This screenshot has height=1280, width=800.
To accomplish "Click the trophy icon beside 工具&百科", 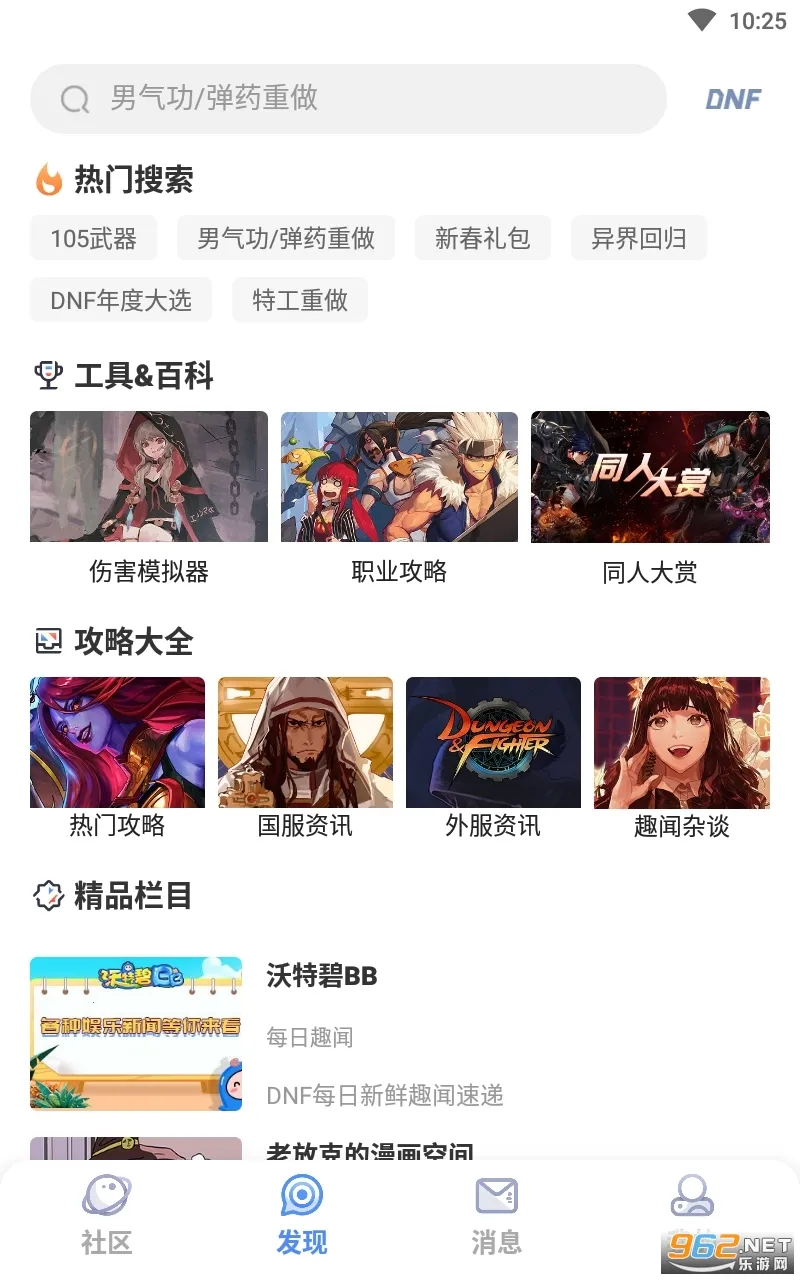I will (47, 375).
